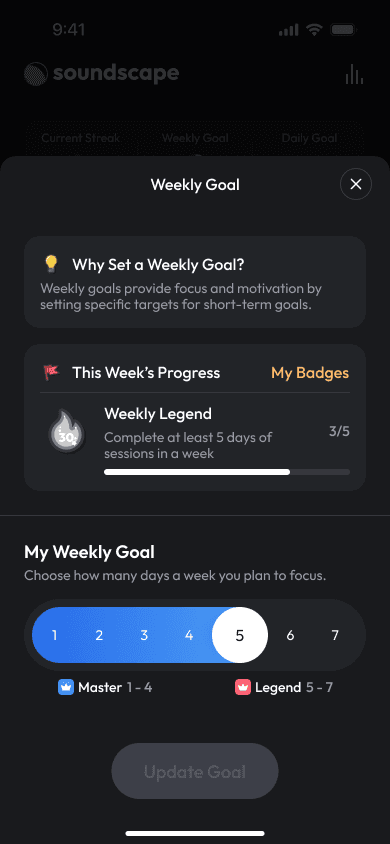Open the My Badges link
The height and width of the screenshot is (844, 390).
310,373
